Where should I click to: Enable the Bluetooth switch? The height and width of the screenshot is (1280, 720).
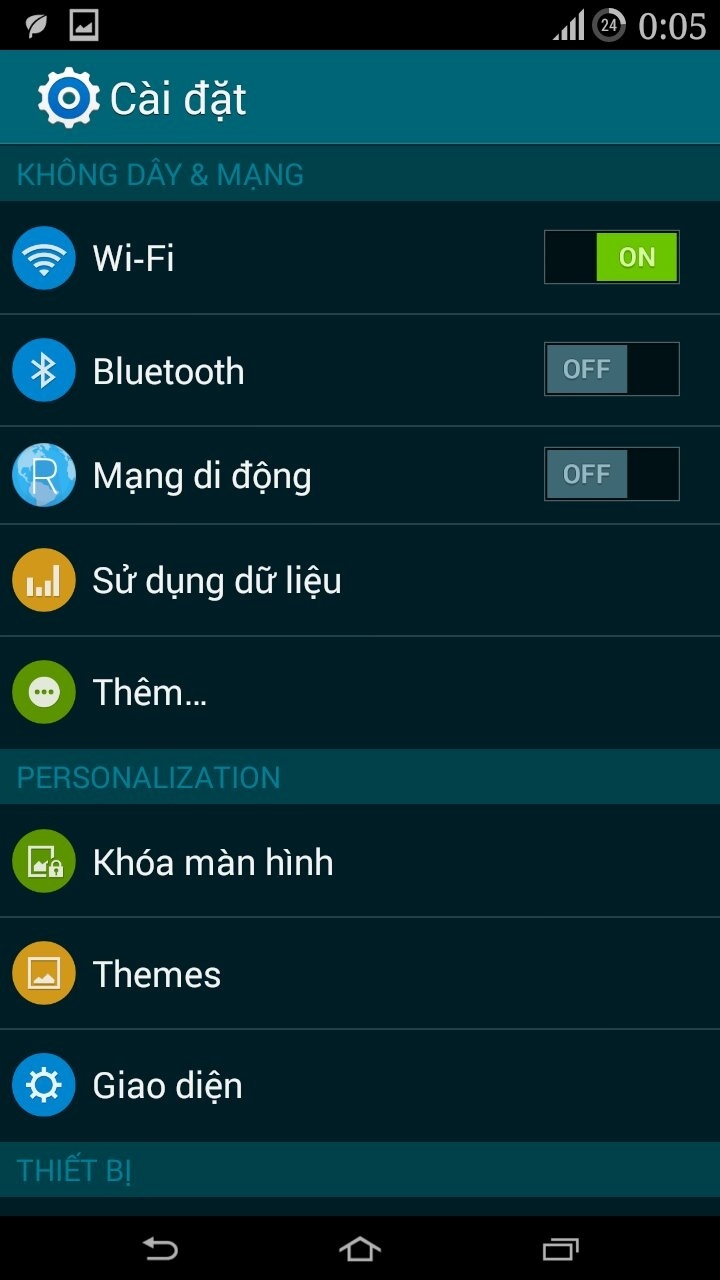coord(611,370)
